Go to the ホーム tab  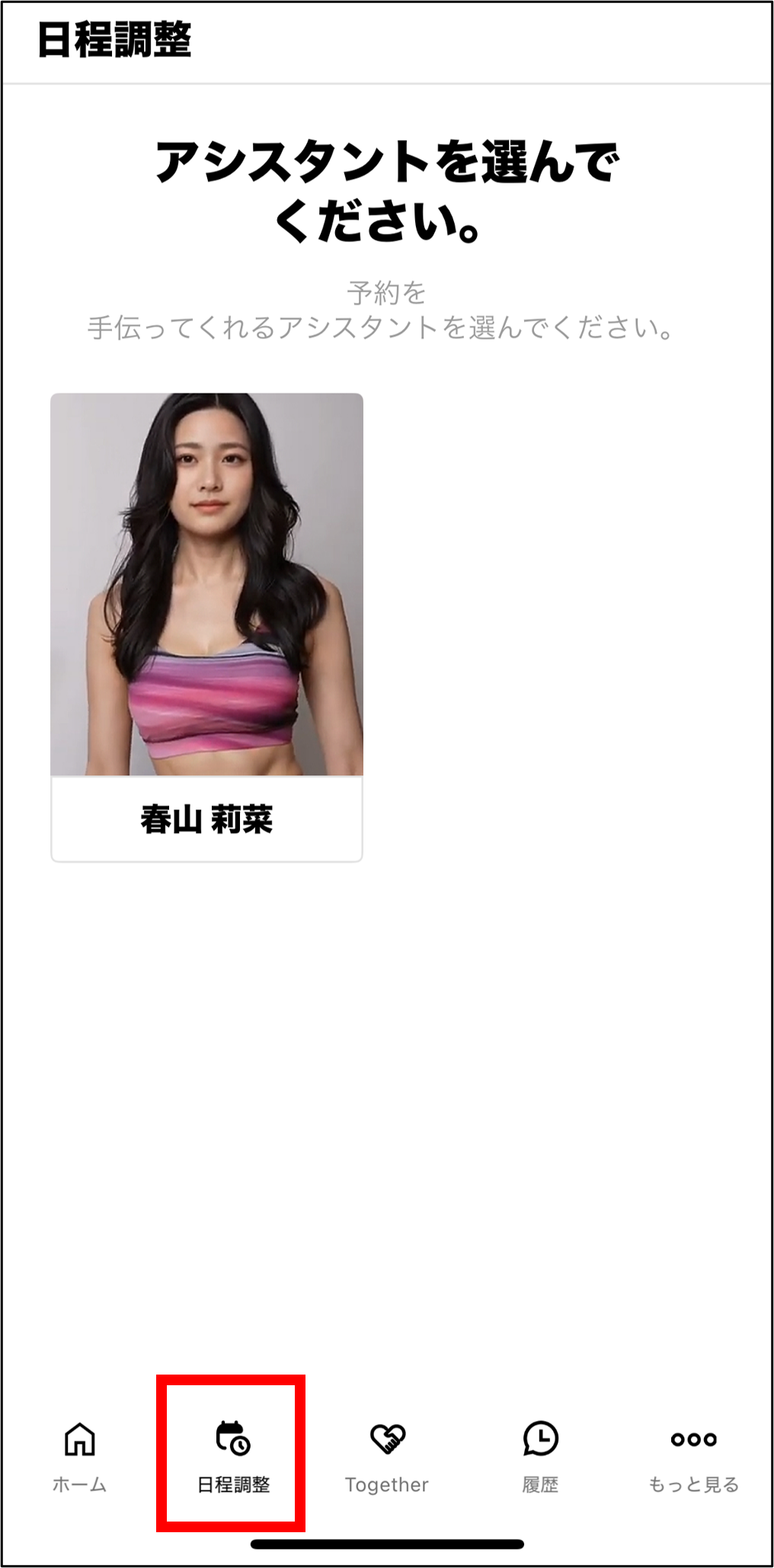[79, 1455]
